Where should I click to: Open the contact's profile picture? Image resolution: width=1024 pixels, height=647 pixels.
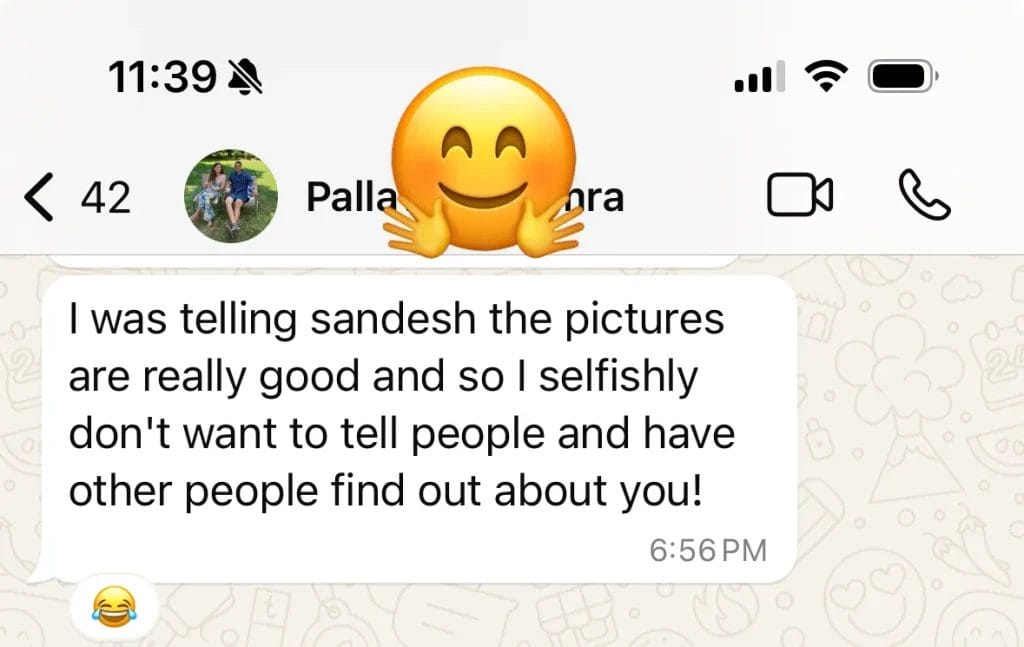pos(231,197)
